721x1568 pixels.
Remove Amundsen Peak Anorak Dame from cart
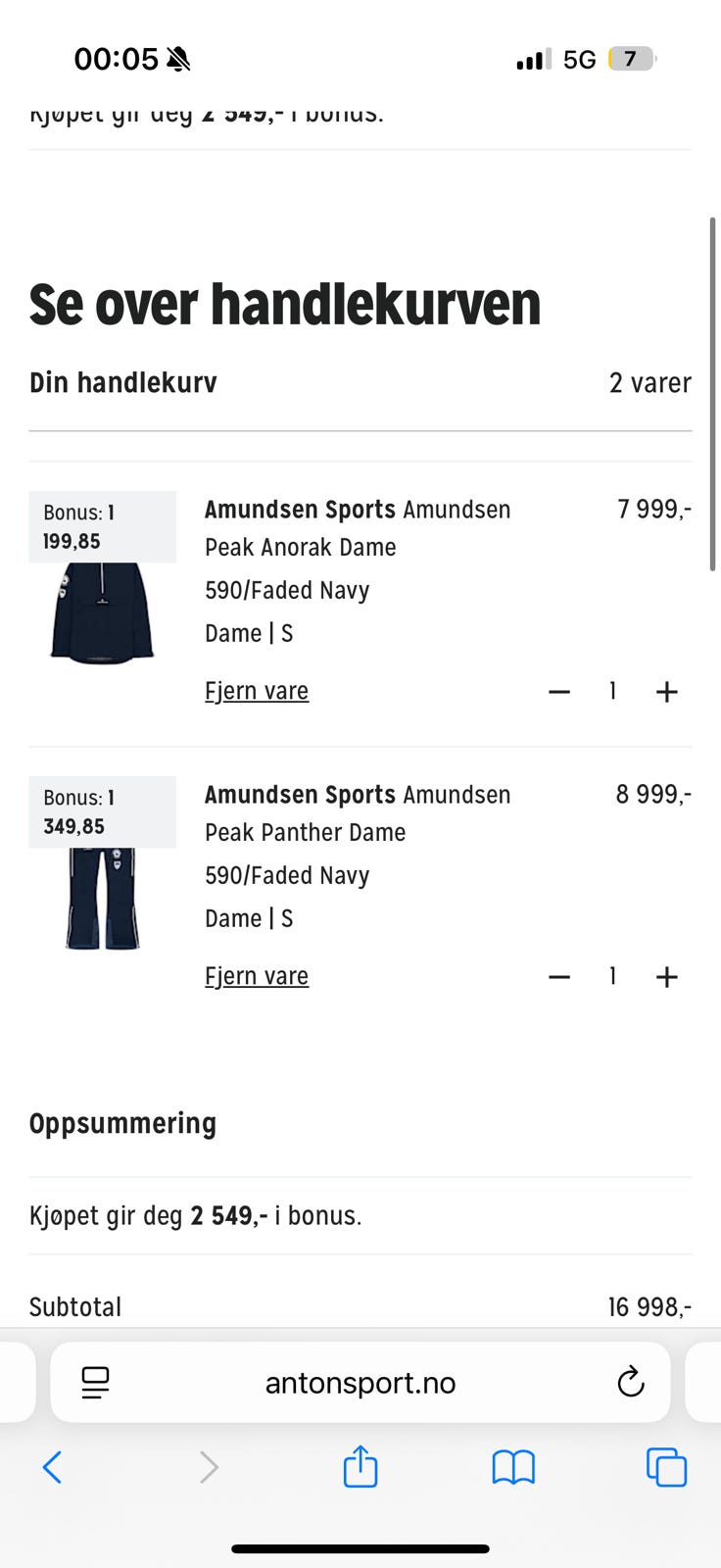pyautogui.click(x=257, y=691)
